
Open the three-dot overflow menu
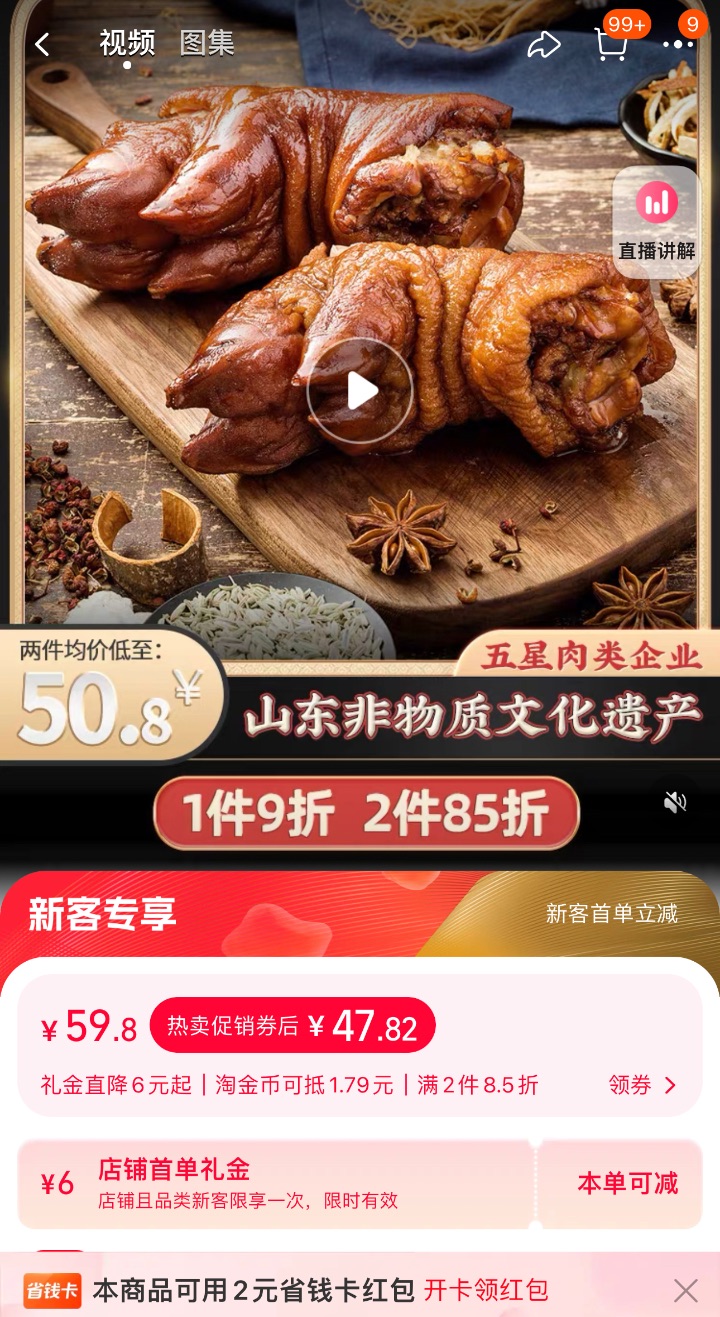pyautogui.click(x=677, y=44)
